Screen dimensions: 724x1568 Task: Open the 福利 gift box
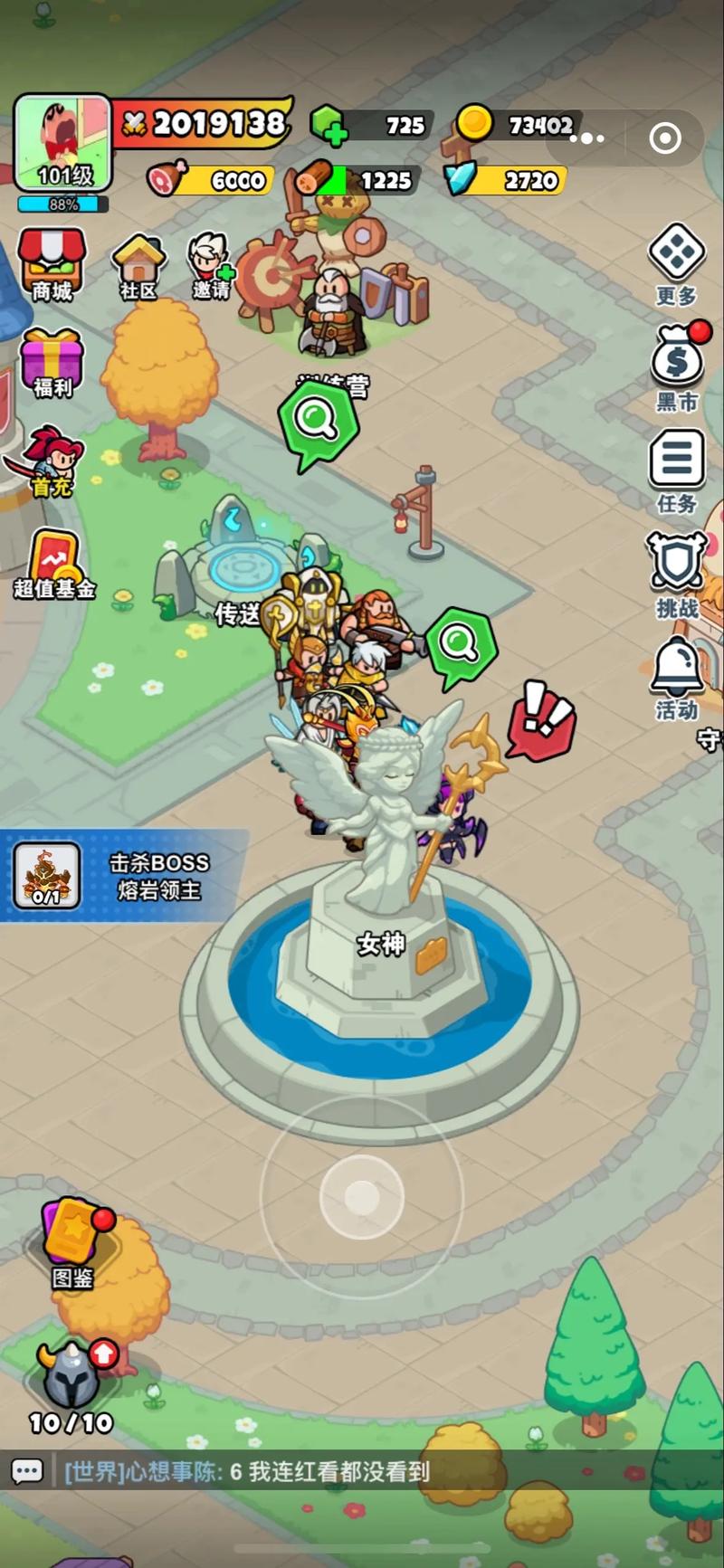(x=52, y=362)
